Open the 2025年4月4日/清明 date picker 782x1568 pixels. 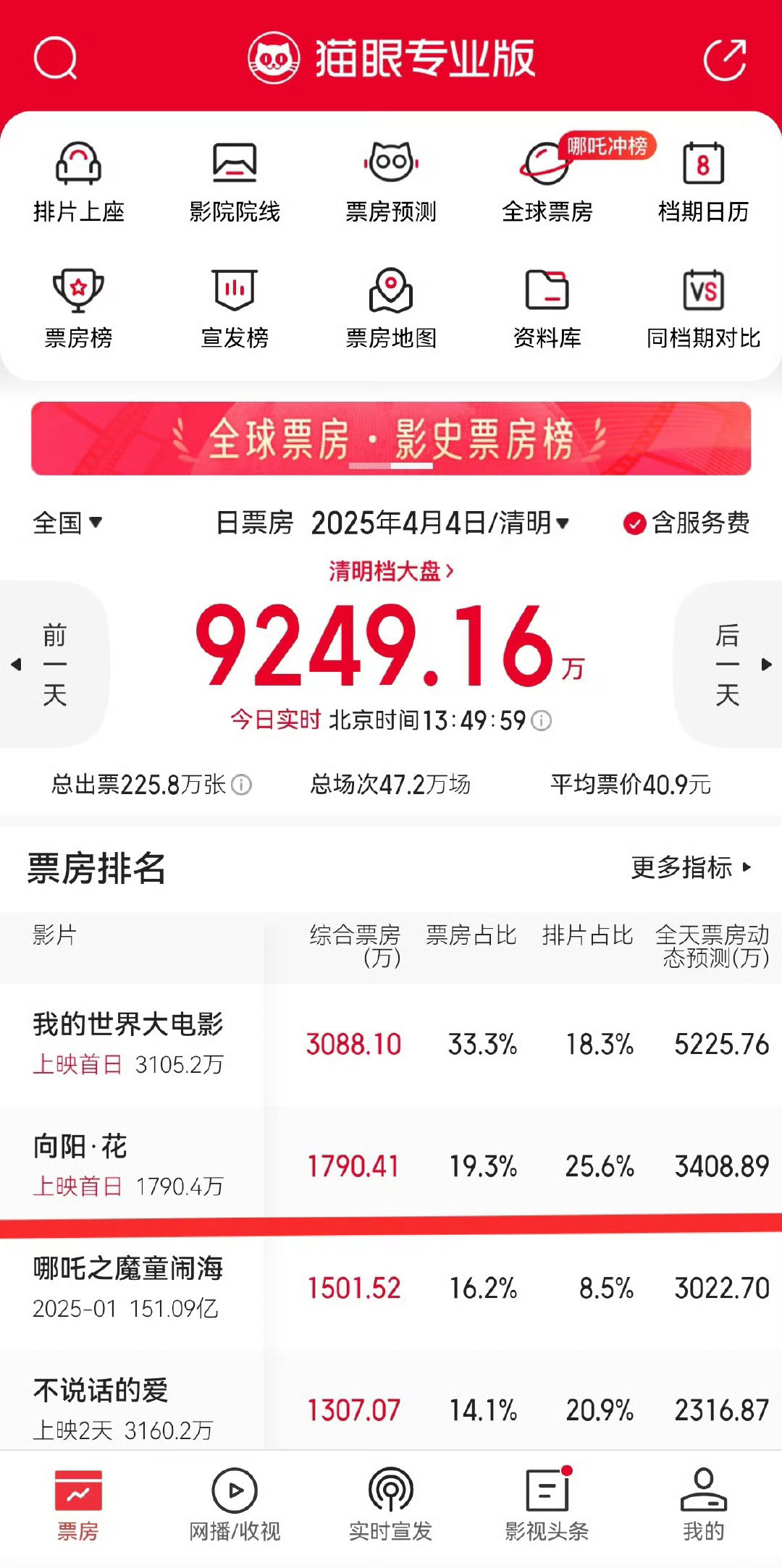(440, 522)
